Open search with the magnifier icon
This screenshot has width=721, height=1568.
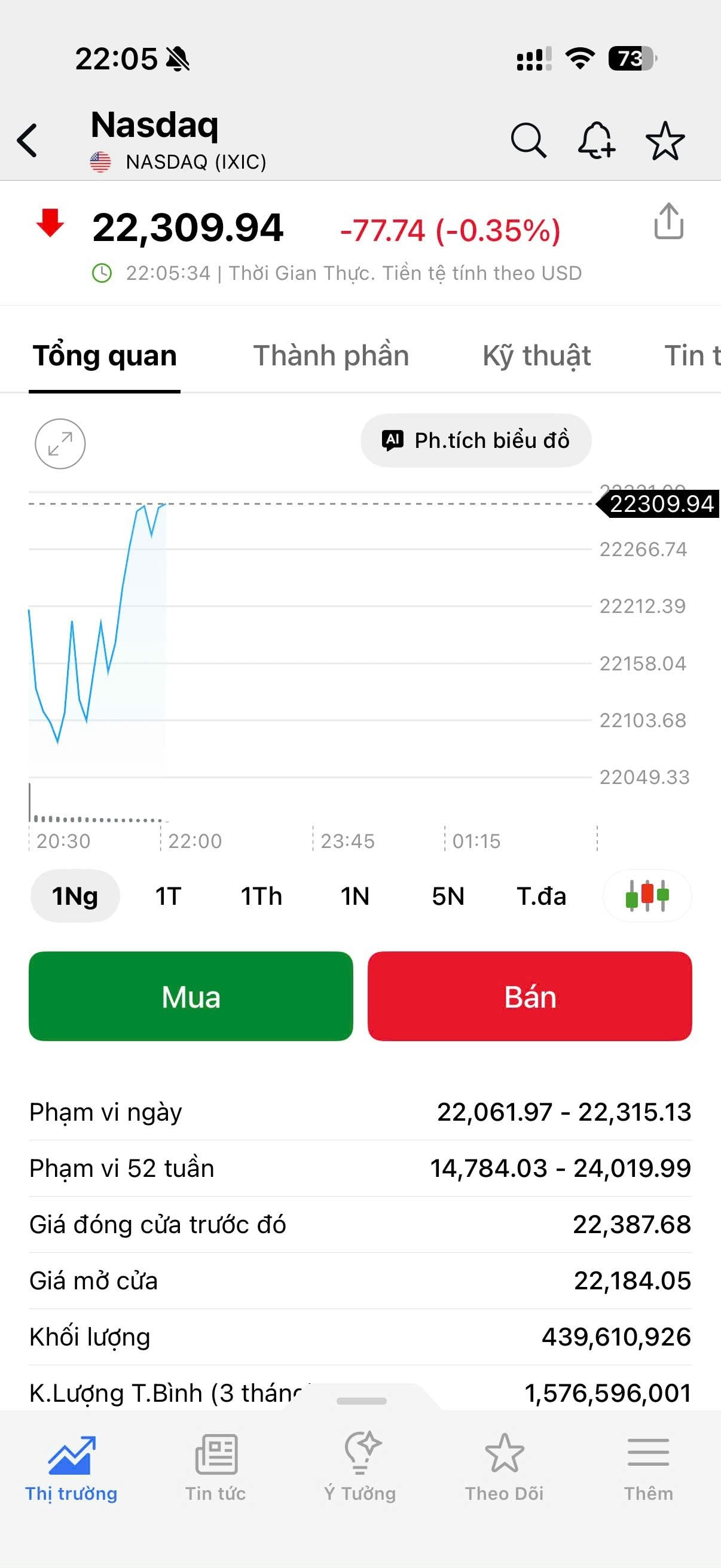528,140
